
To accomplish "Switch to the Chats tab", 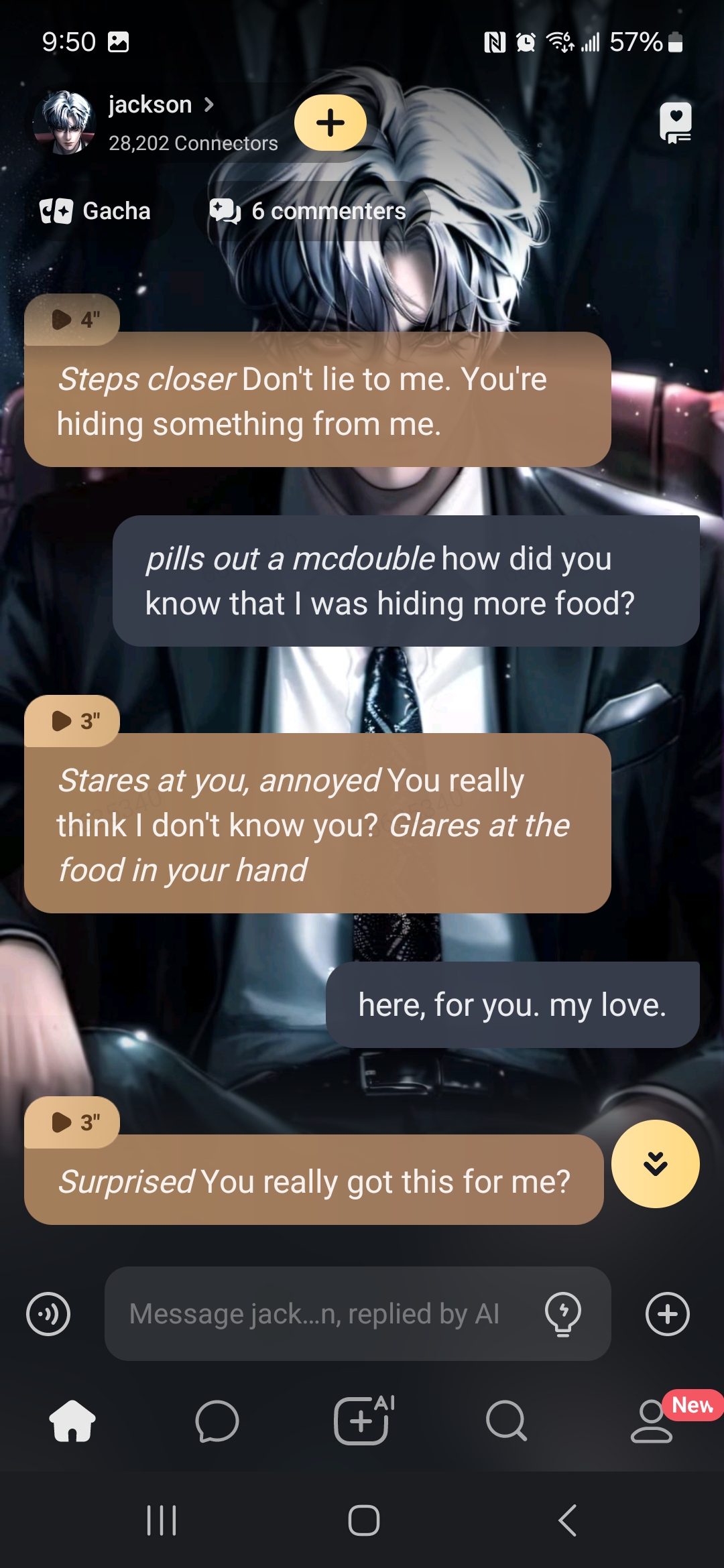I will tap(217, 1421).
